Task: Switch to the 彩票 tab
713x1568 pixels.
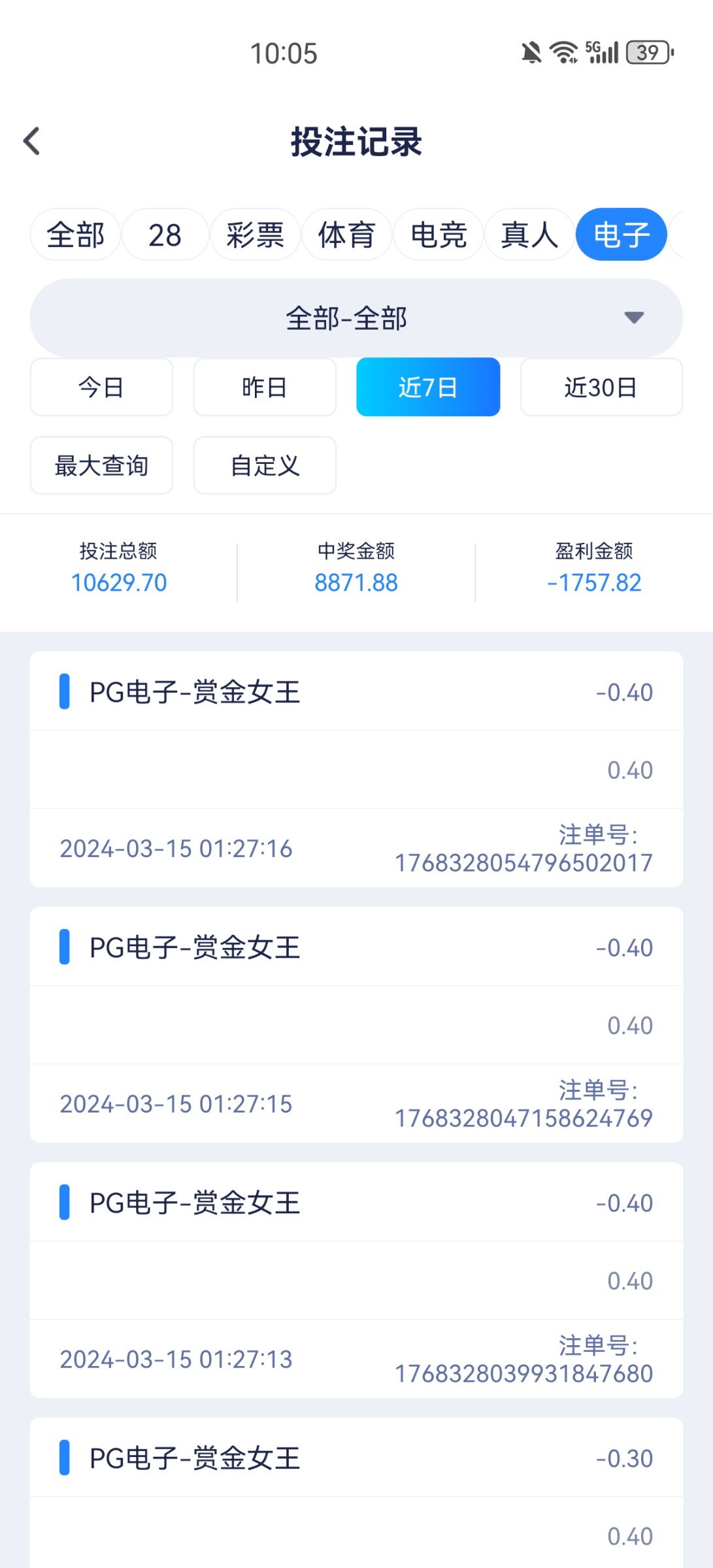Action: pos(255,235)
